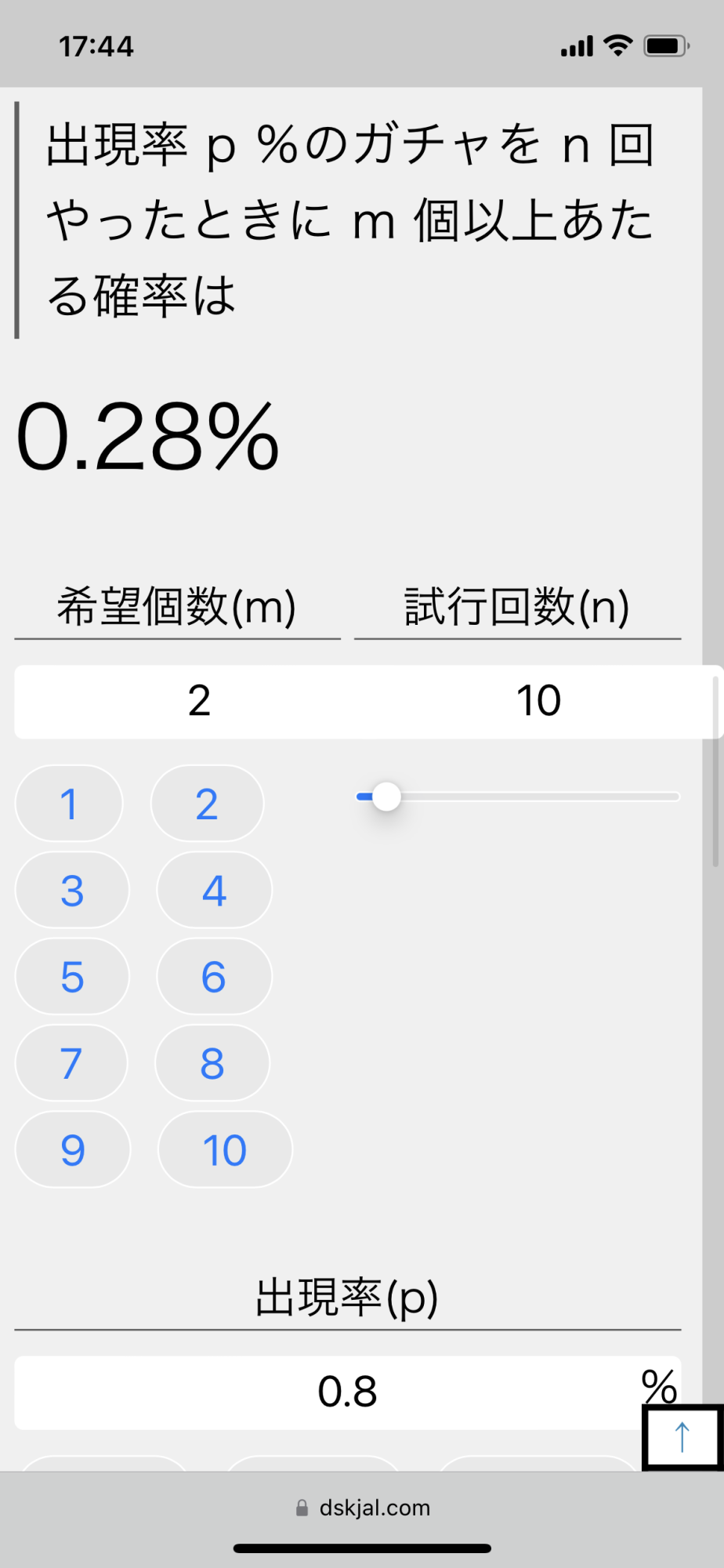The width and height of the screenshot is (724, 1568).
Task: Choose 10 as desired count
Action: (225, 1149)
